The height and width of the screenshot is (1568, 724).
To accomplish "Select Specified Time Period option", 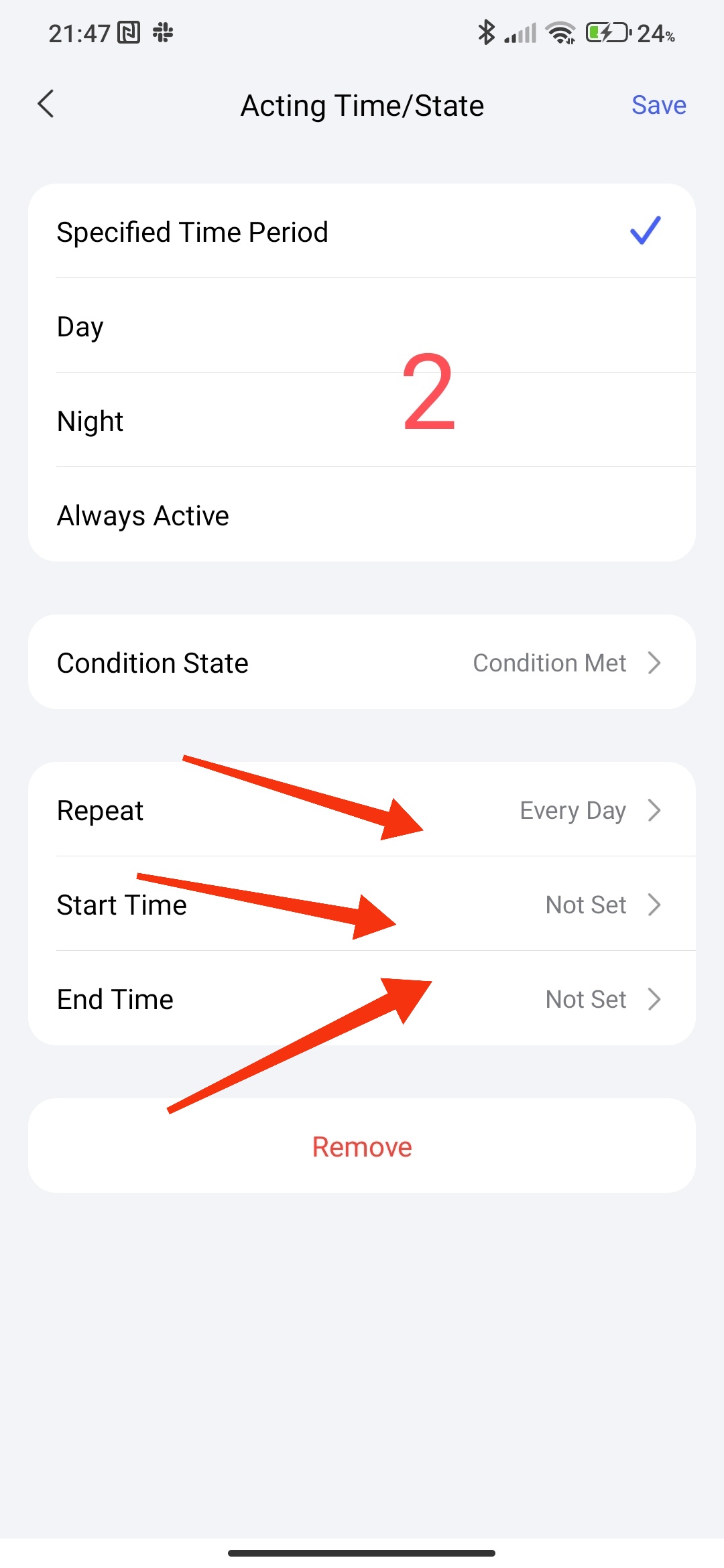I will click(362, 232).
